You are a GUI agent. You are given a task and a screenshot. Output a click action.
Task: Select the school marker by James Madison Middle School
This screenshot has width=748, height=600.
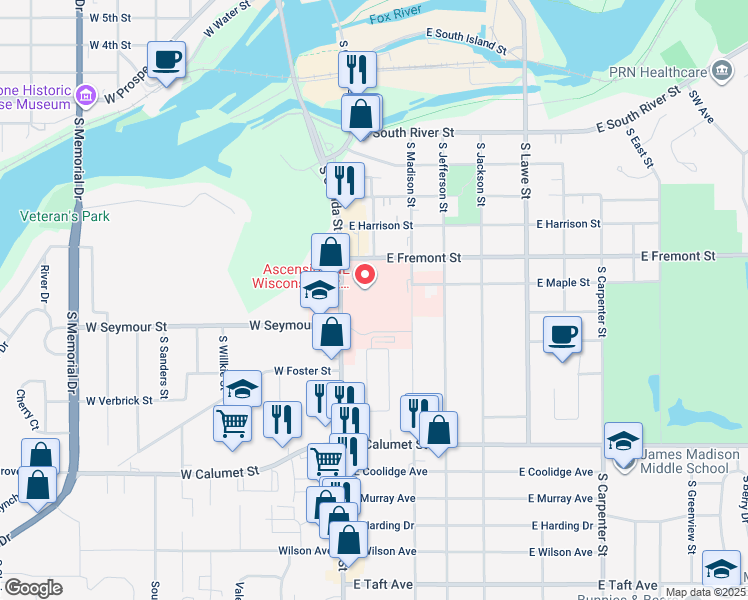tap(623, 440)
